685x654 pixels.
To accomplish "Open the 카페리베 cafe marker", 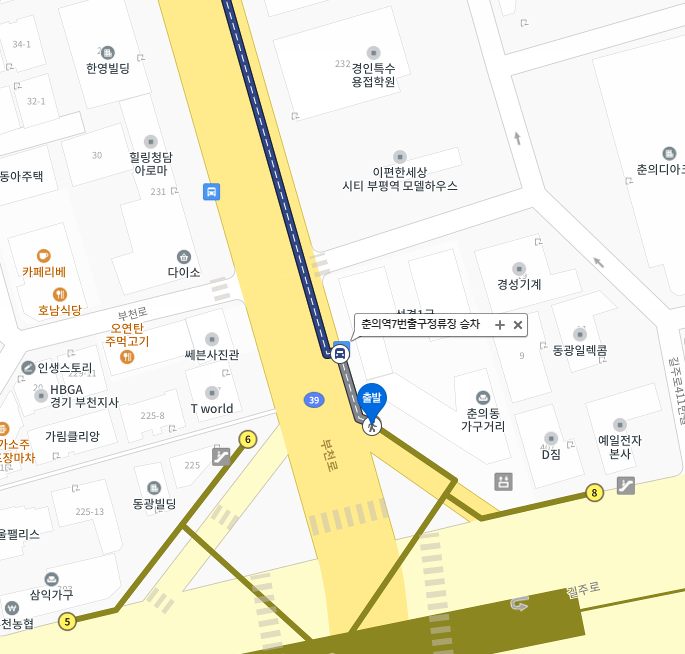I will [44, 255].
